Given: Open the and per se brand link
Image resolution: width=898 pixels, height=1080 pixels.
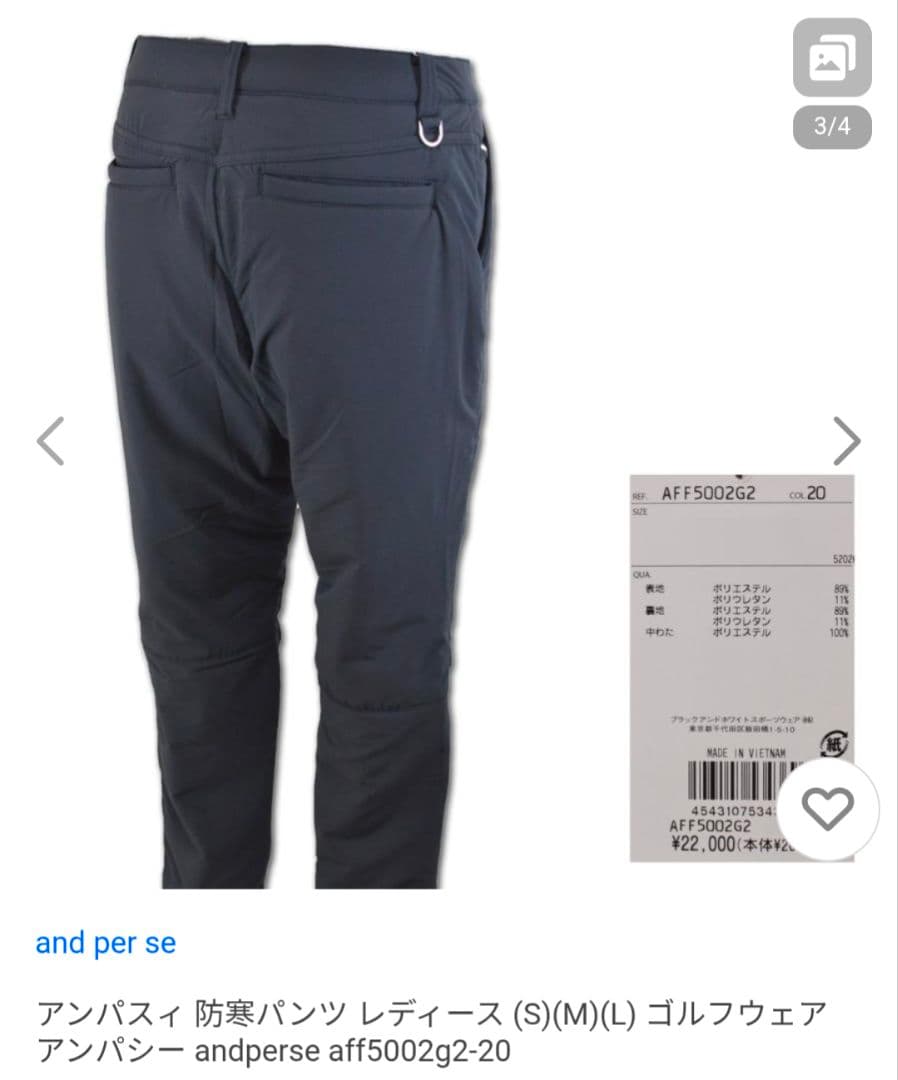Looking at the screenshot, I should (105, 943).
